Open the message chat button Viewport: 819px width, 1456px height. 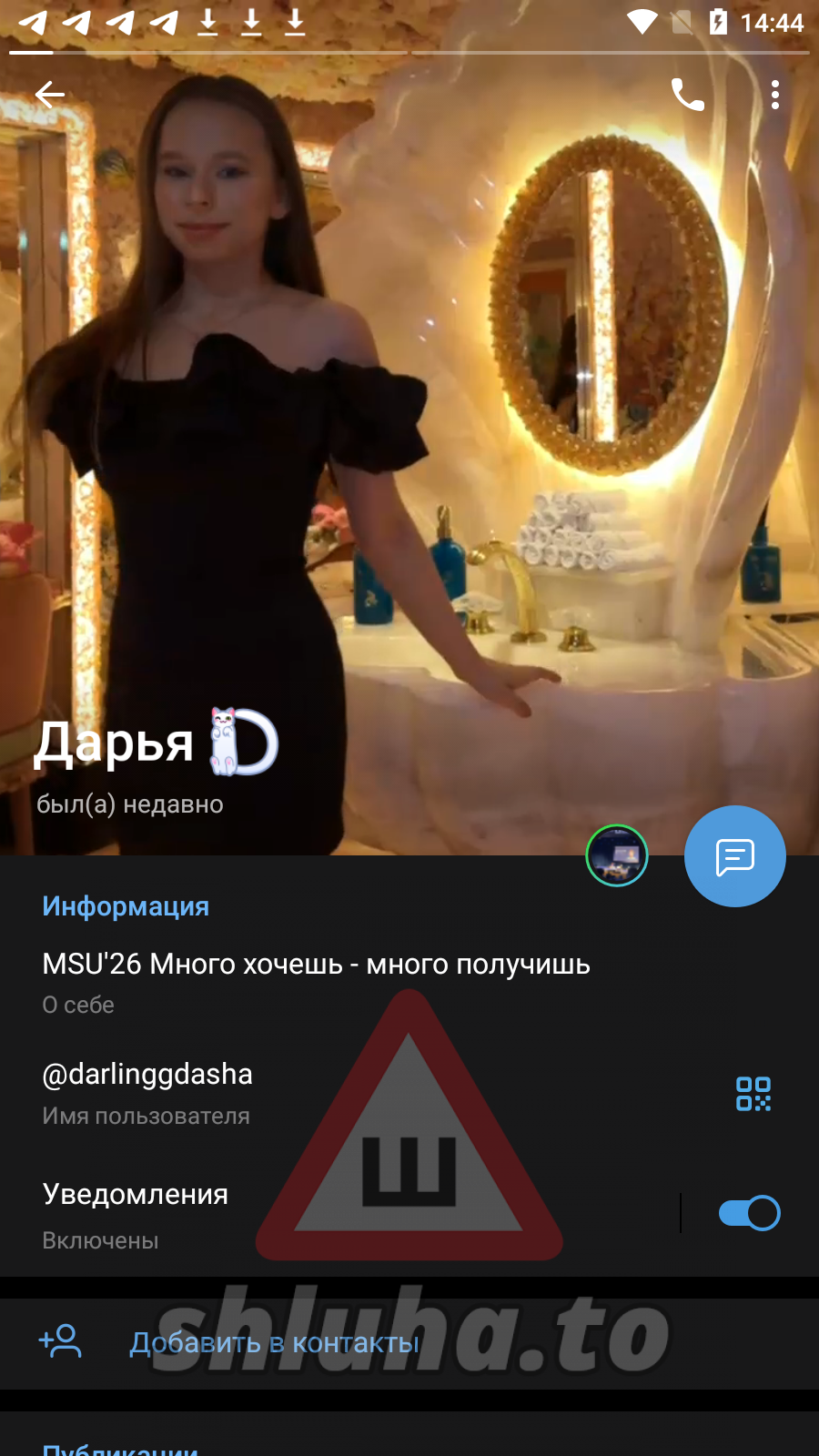tap(734, 856)
